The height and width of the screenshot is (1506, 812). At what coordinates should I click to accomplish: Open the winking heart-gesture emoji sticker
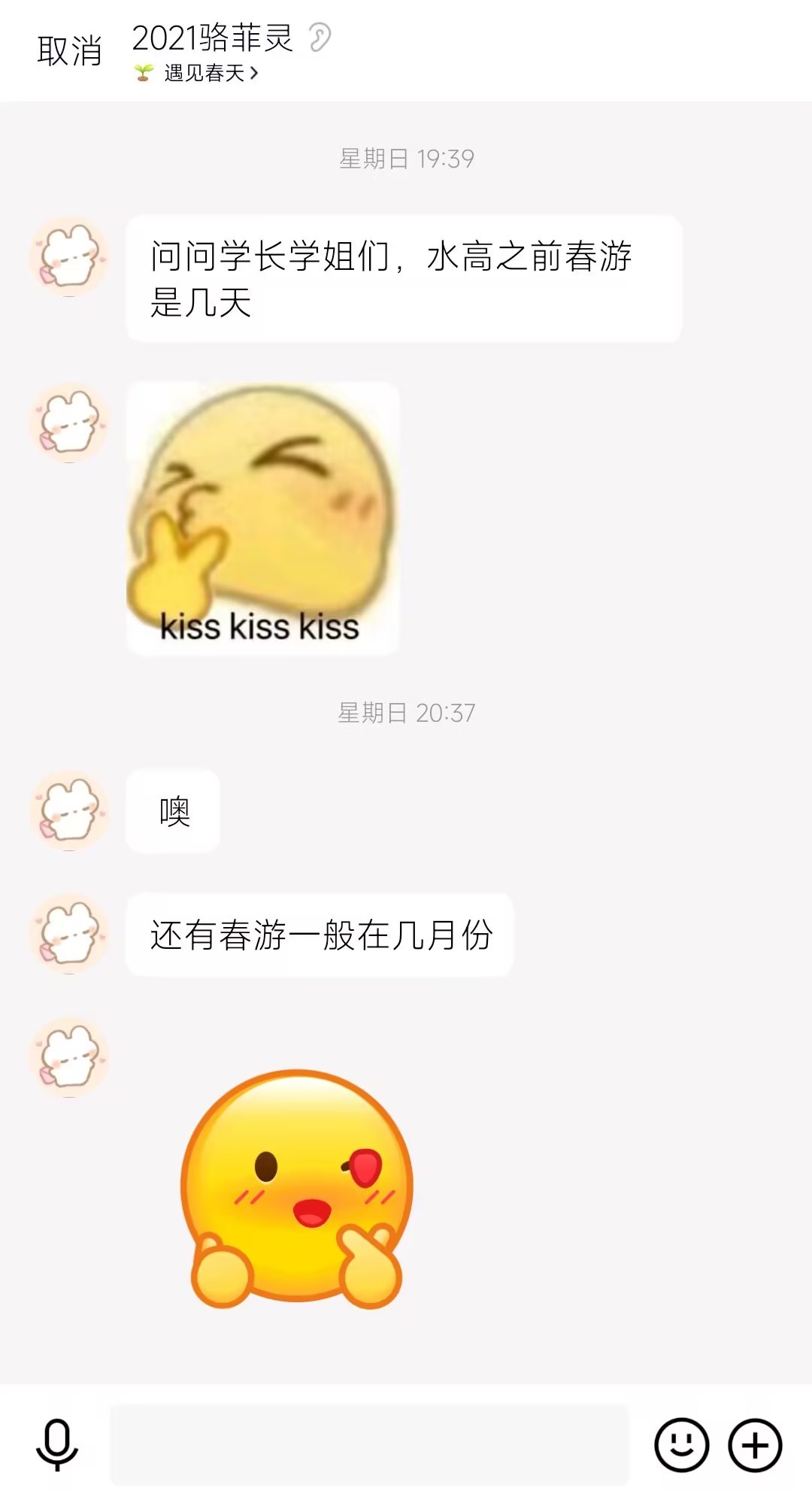(x=297, y=1188)
